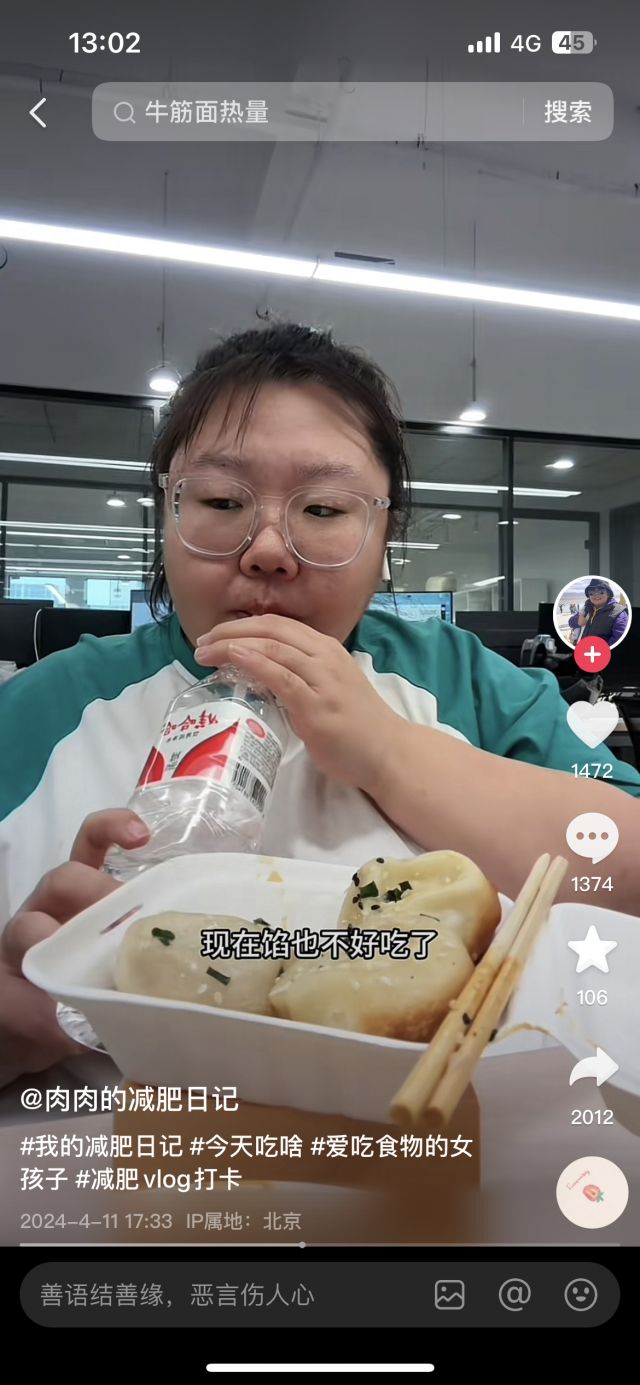Follow the creator with the red plus

[x=592, y=655]
